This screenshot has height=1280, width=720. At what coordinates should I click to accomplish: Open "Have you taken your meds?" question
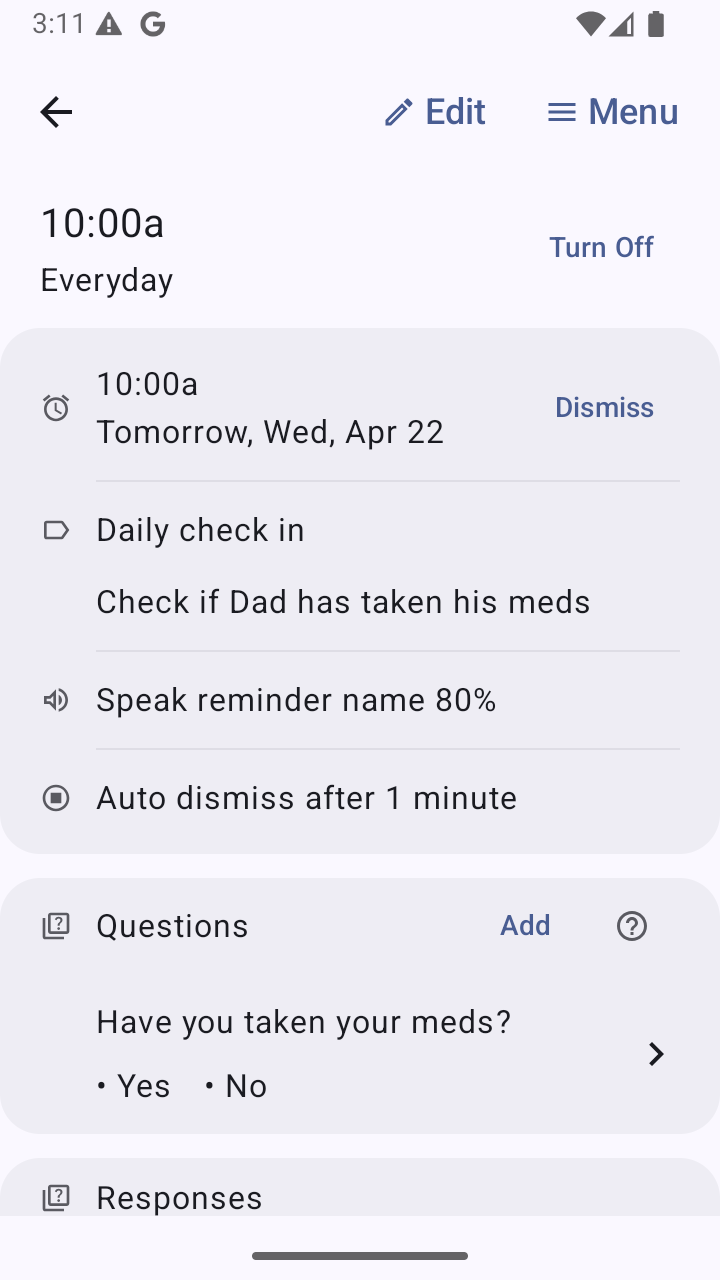[380, 1053]
